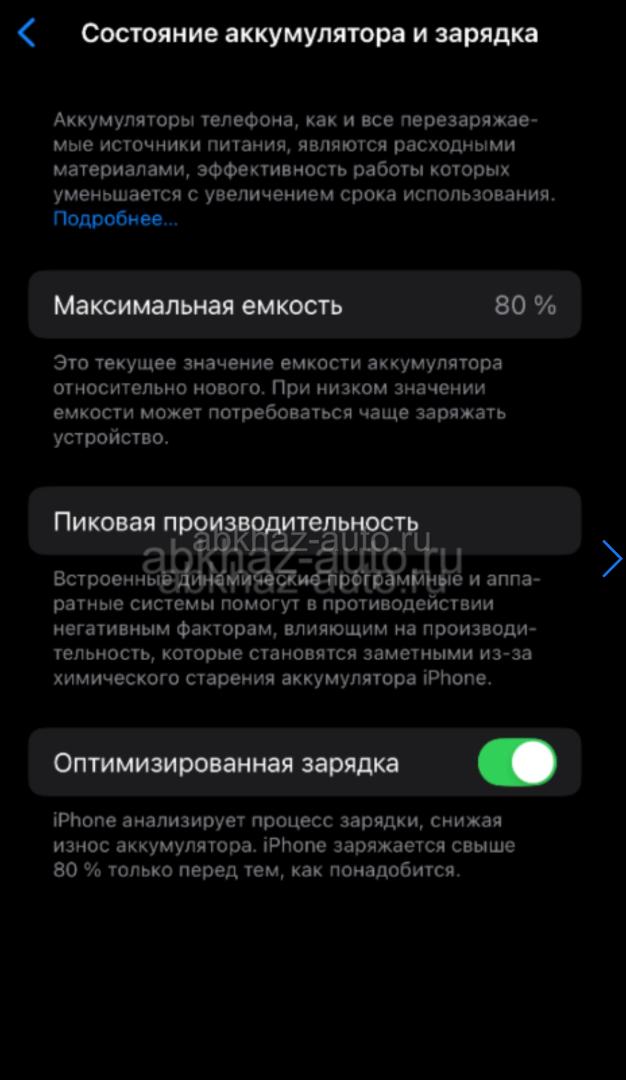
Task: Tap the right chevron for the next image
Action: 612,558
